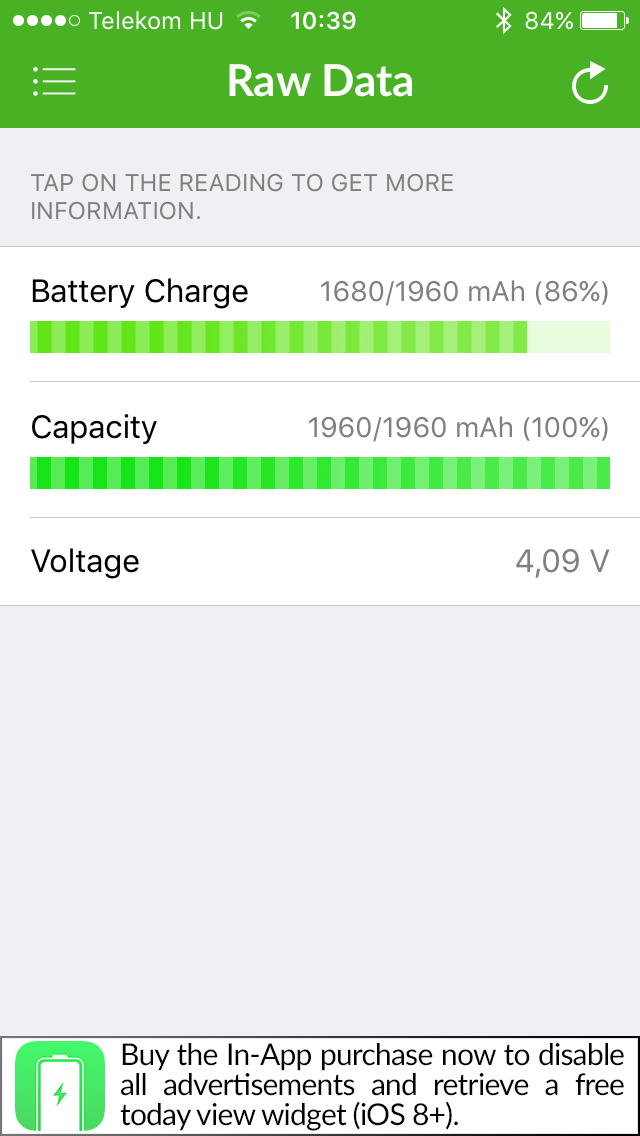This screenshot has height=1136, width=640.
Task: Show details for the Voltage reading
Action: [320, 561]
